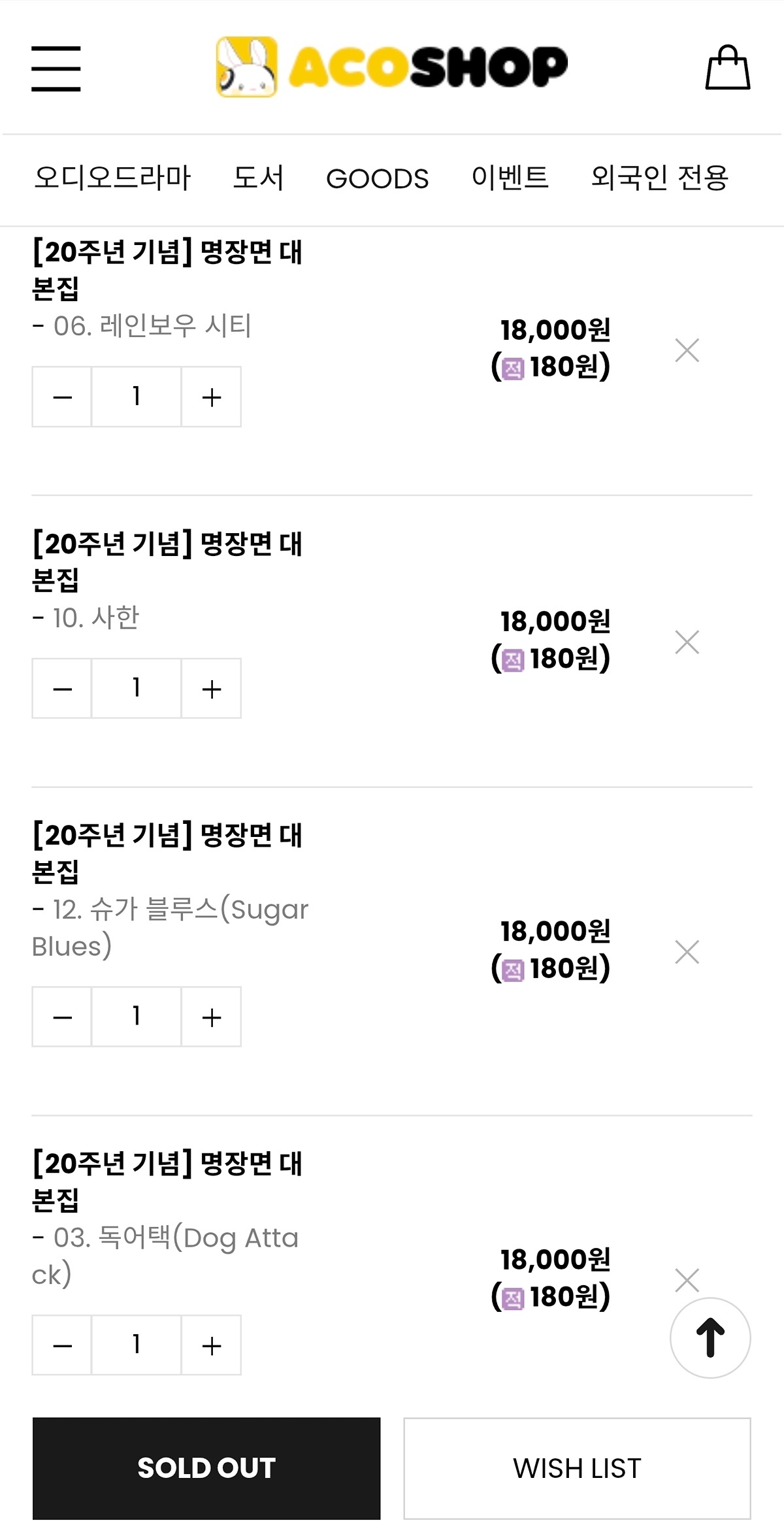
Task: Remove 06. 레인보우 시티 option
Action: click(x=687, y=350)
